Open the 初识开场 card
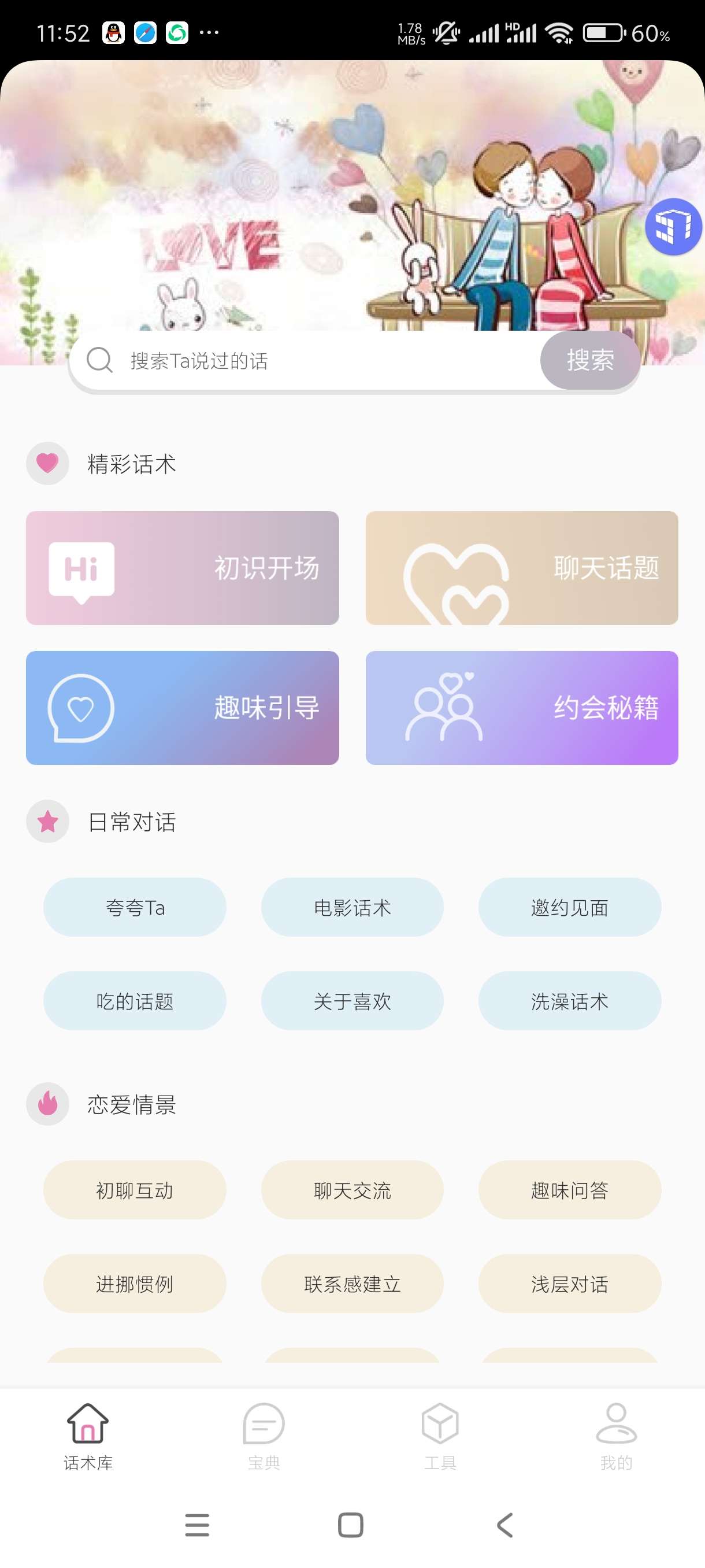This screenshot has width=705, height=1568. (182, 567)
